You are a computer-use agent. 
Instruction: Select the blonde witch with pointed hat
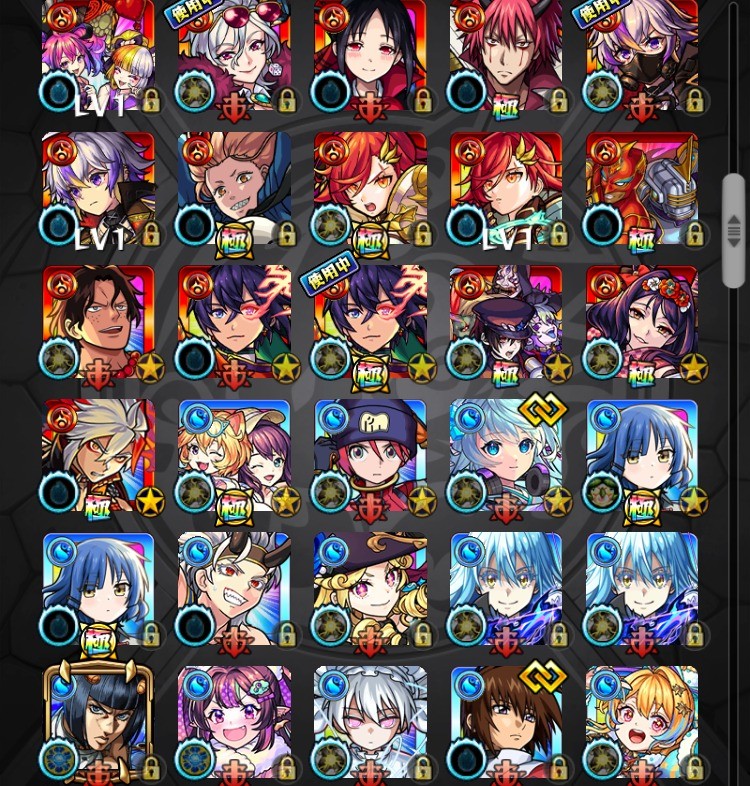(370, 590)
